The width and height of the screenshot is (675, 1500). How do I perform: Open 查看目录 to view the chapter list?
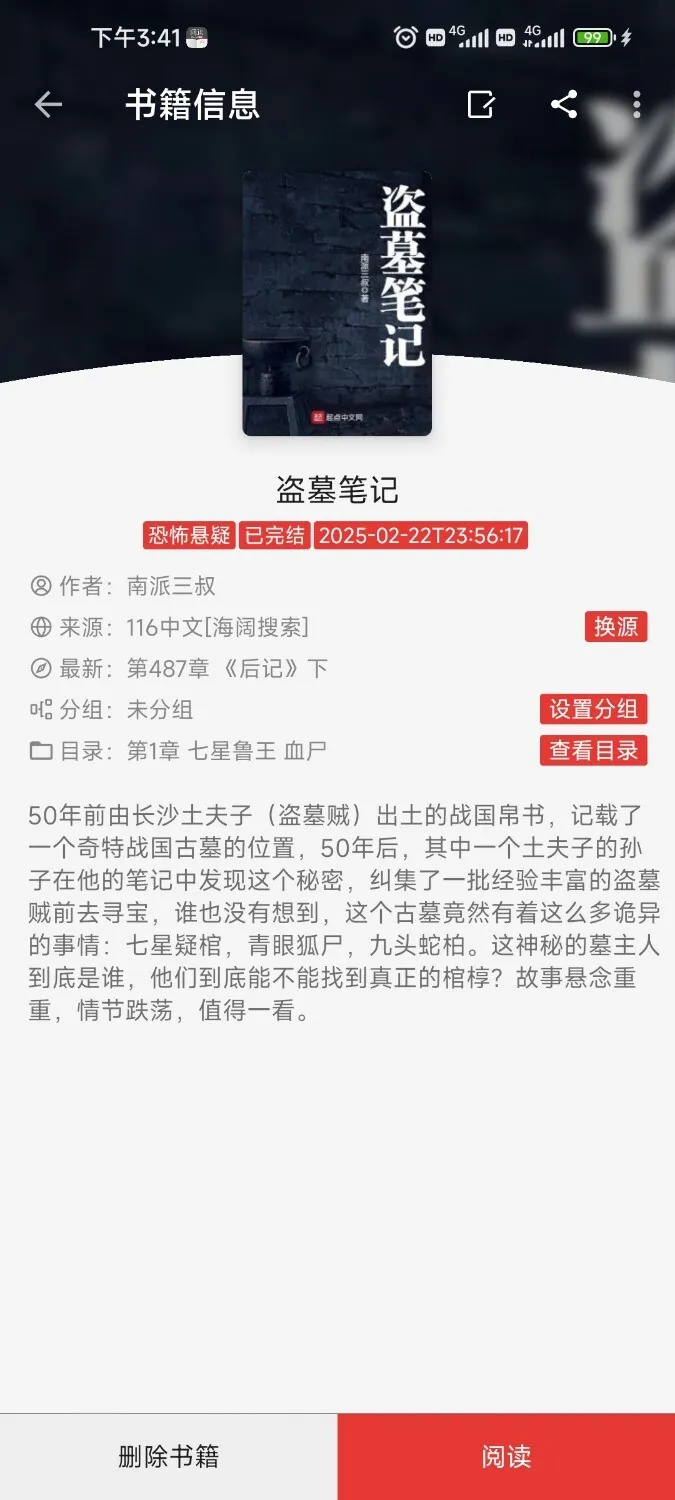click(594, 750)
